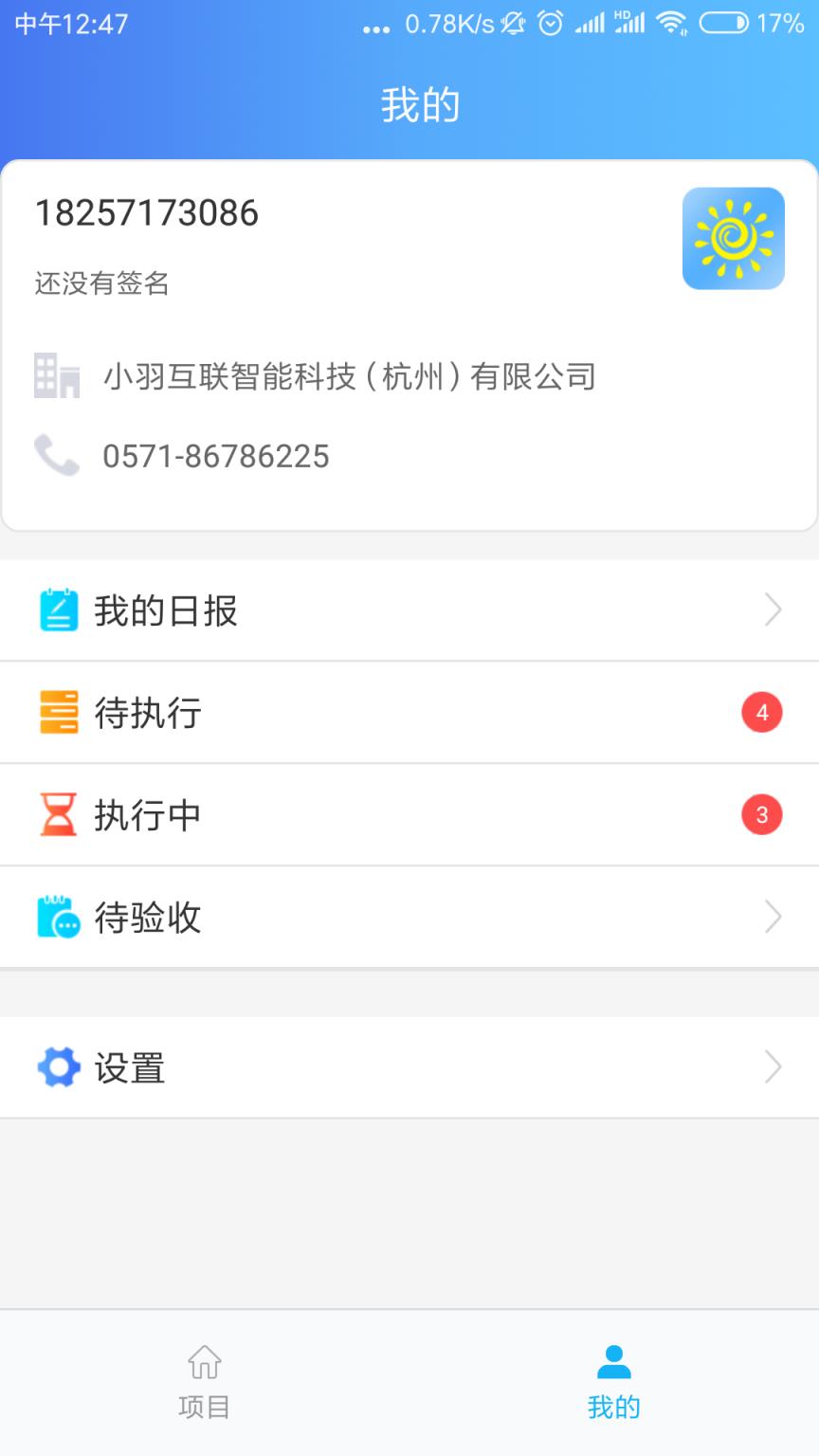
Task: Select the phone icon beside 0571-86786225
Action: [57, 456]
